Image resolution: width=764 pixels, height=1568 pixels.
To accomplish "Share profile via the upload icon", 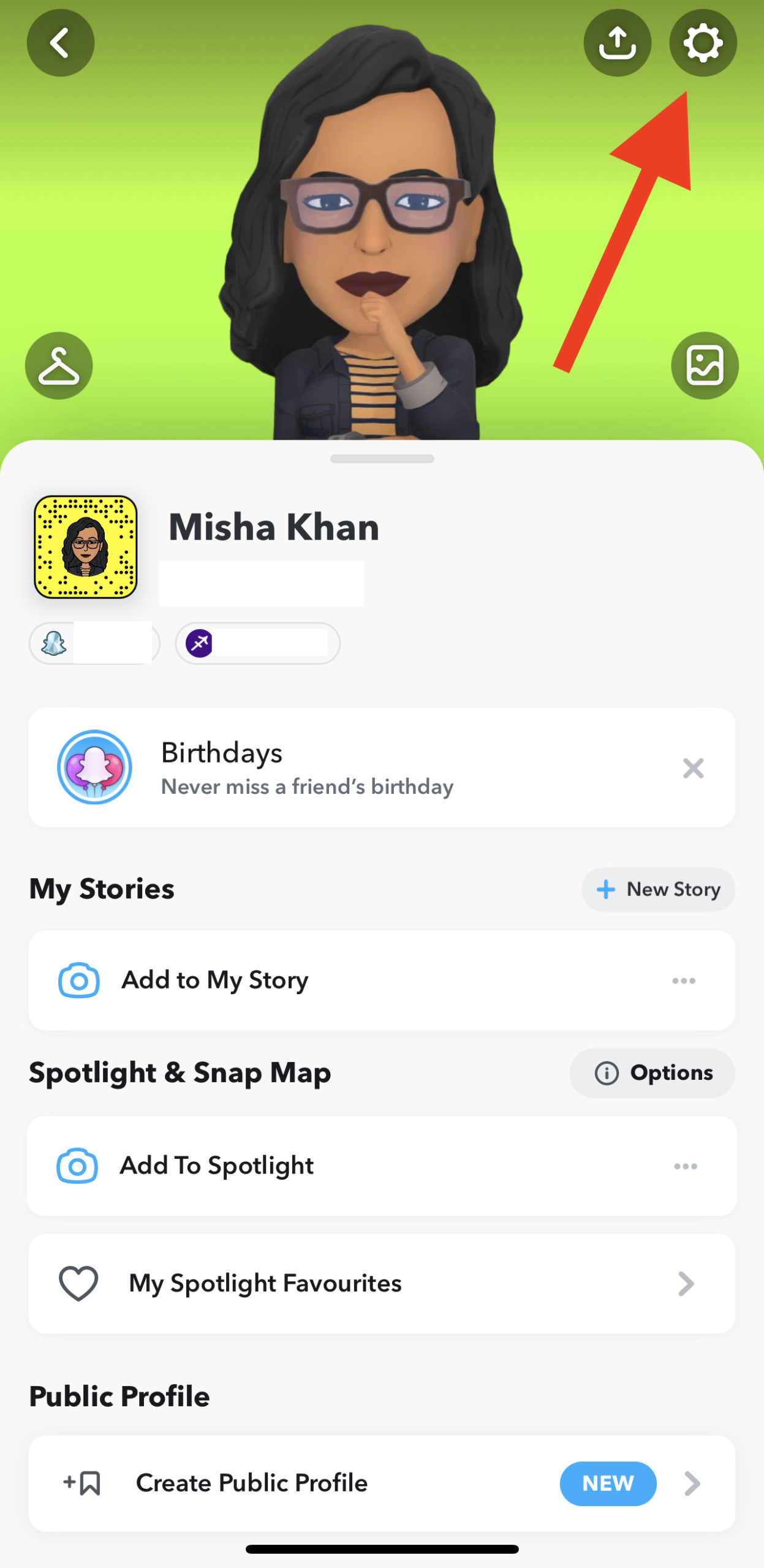I will click(x=617, y=43).
